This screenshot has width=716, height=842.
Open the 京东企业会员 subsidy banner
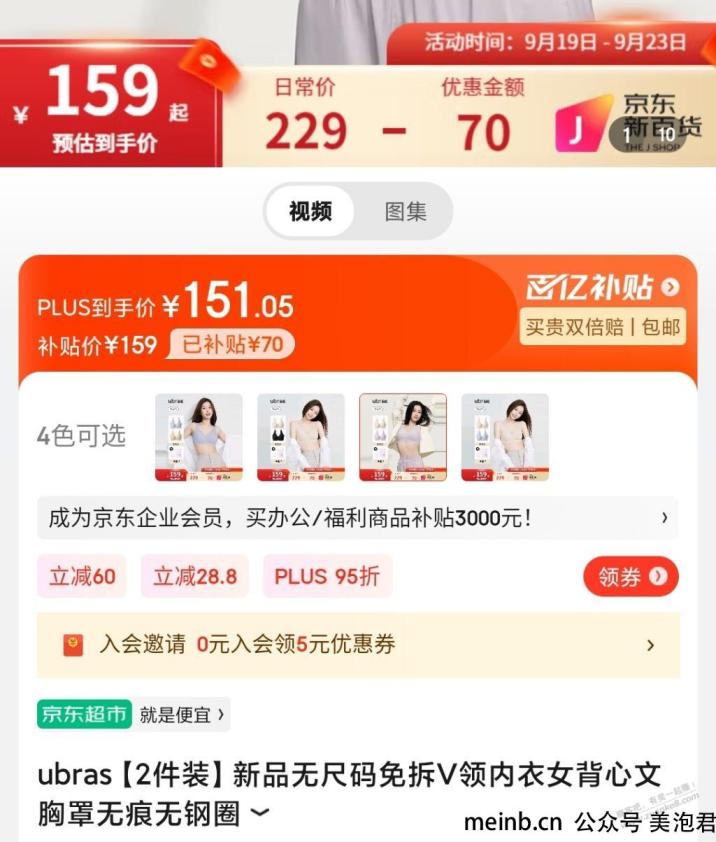click(357, 518)
